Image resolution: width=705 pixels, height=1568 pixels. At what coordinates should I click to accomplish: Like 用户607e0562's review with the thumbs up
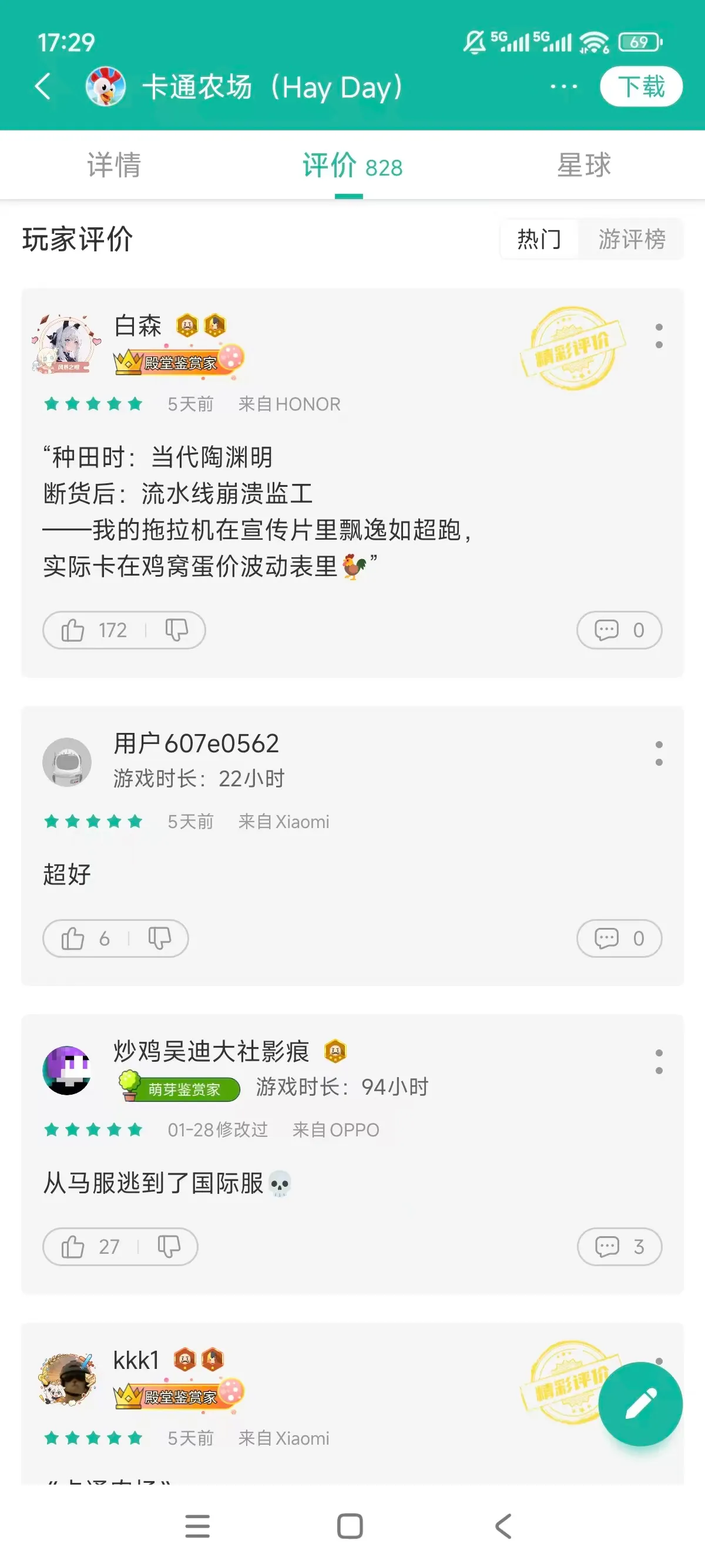[73, 938]
